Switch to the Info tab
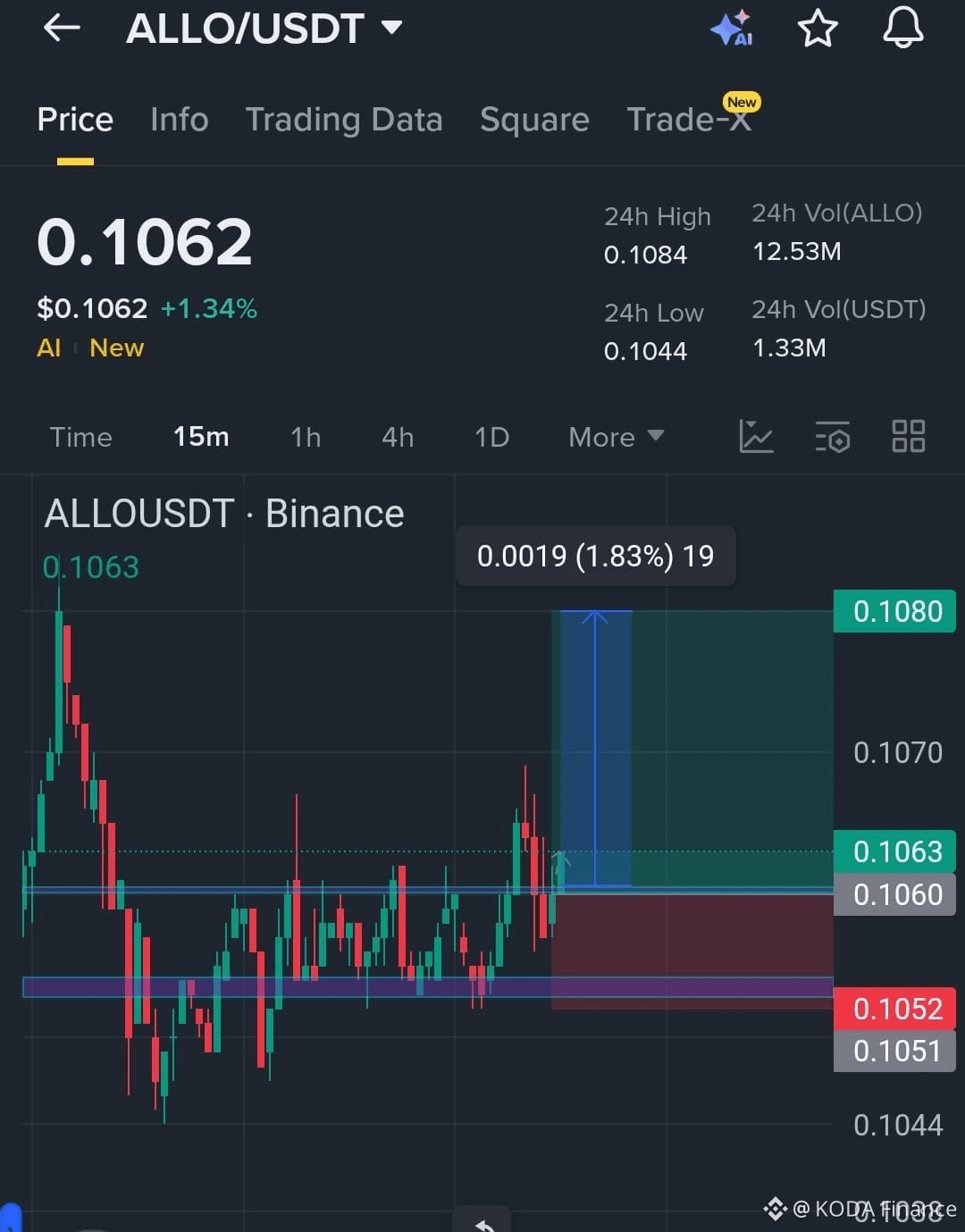This screenshot has width=965, height=1232. coord(179,120)
